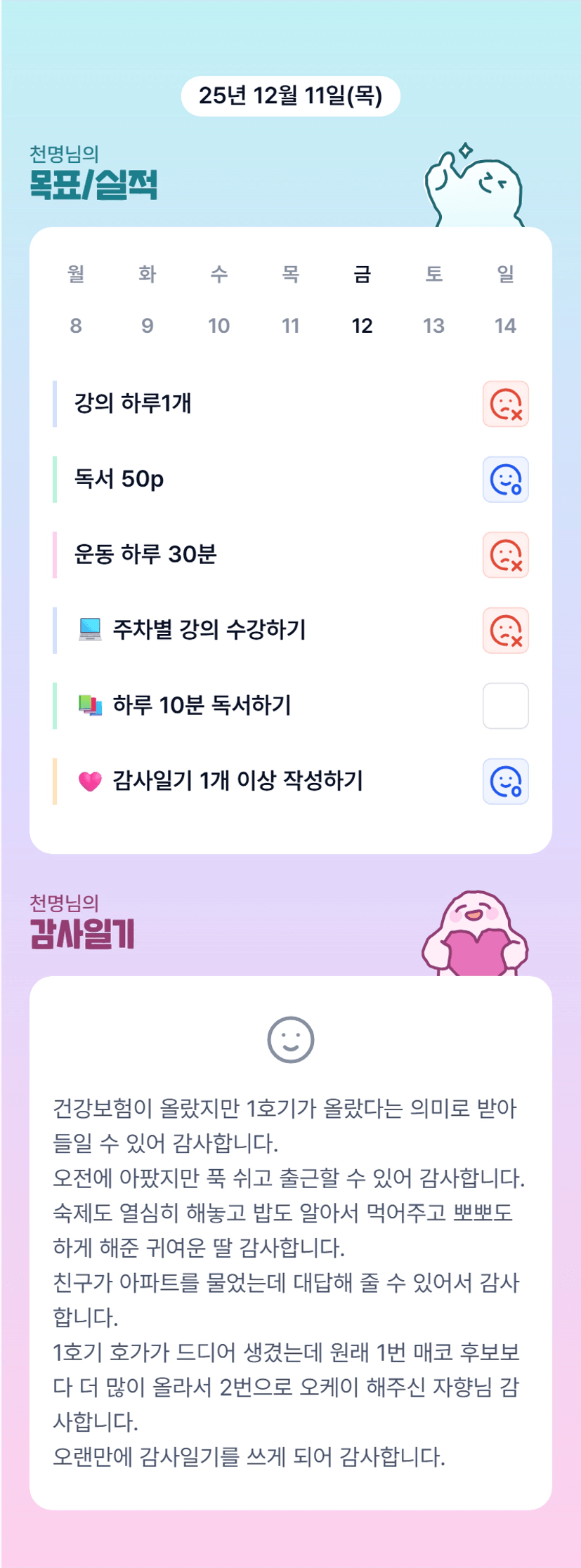This screenshot has width=581, height=1568.
Task: Select Thursday the 11th in the week calendar
Action: [x=291, y=299]
